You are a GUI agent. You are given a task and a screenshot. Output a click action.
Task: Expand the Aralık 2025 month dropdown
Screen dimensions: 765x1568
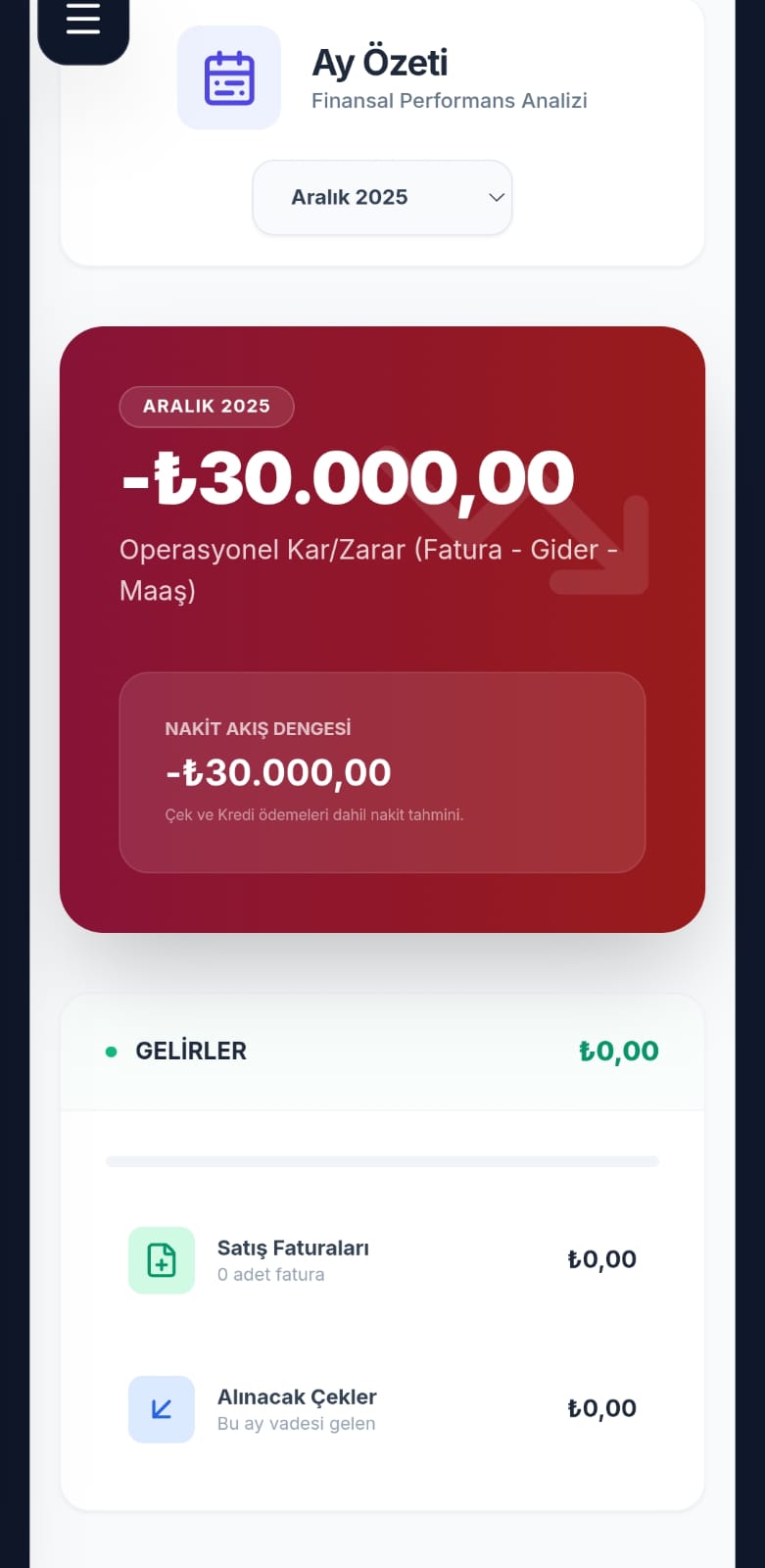click(x=382, y=197)
